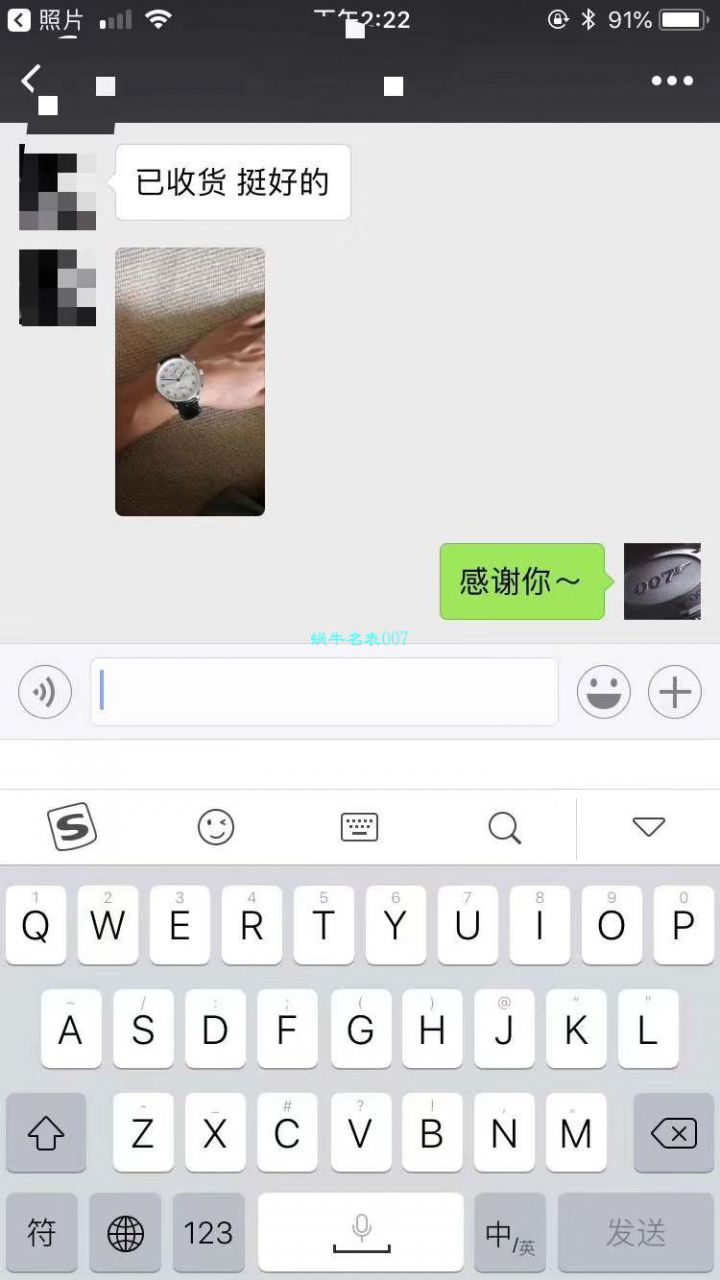Viewport: 720px width, 1280px height.
Task: Switch input language with globe key
Action: pos(125,1233)
